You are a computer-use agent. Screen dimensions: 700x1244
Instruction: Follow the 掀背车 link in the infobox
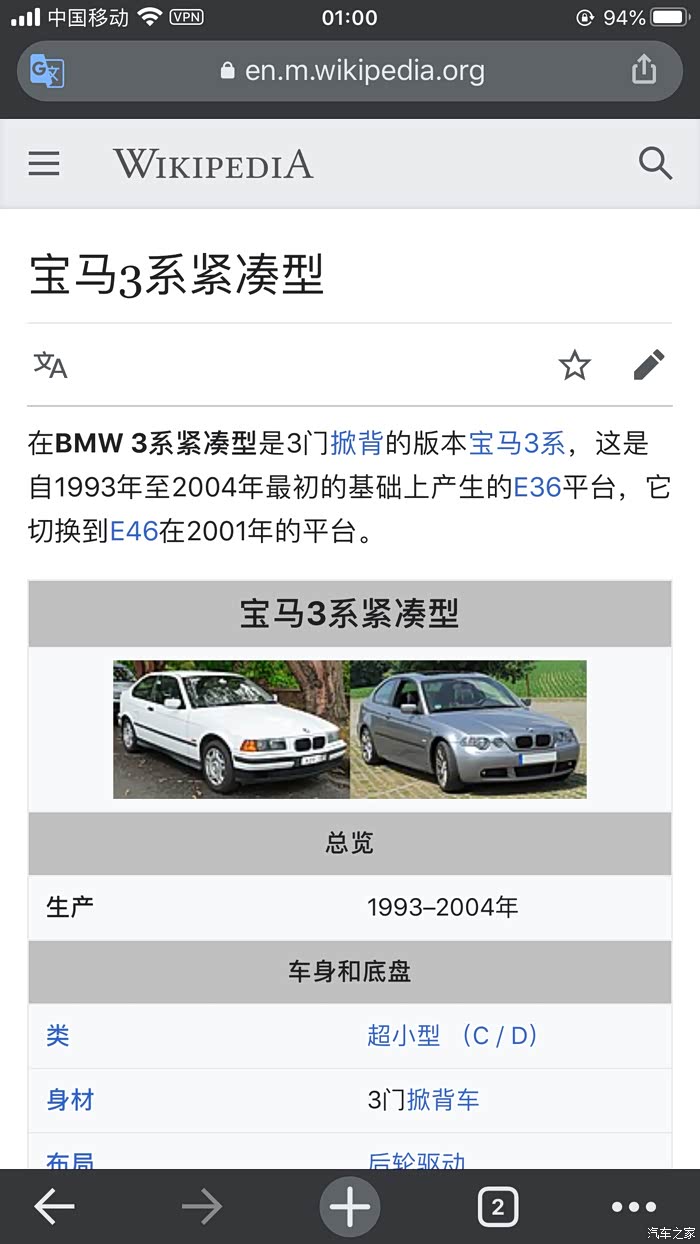pos(443,1100)
